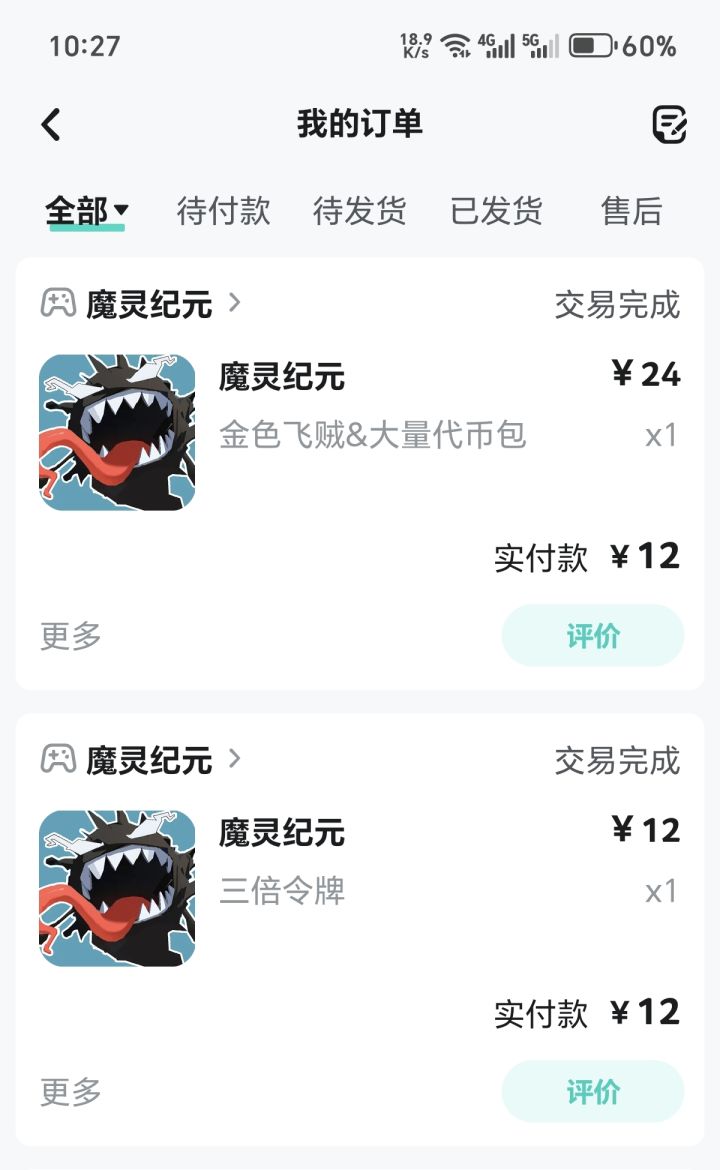The width and height of the screenshot is (720, 1170).
Task: Open 更多 options for the second order
Action: click(66, 1091)
